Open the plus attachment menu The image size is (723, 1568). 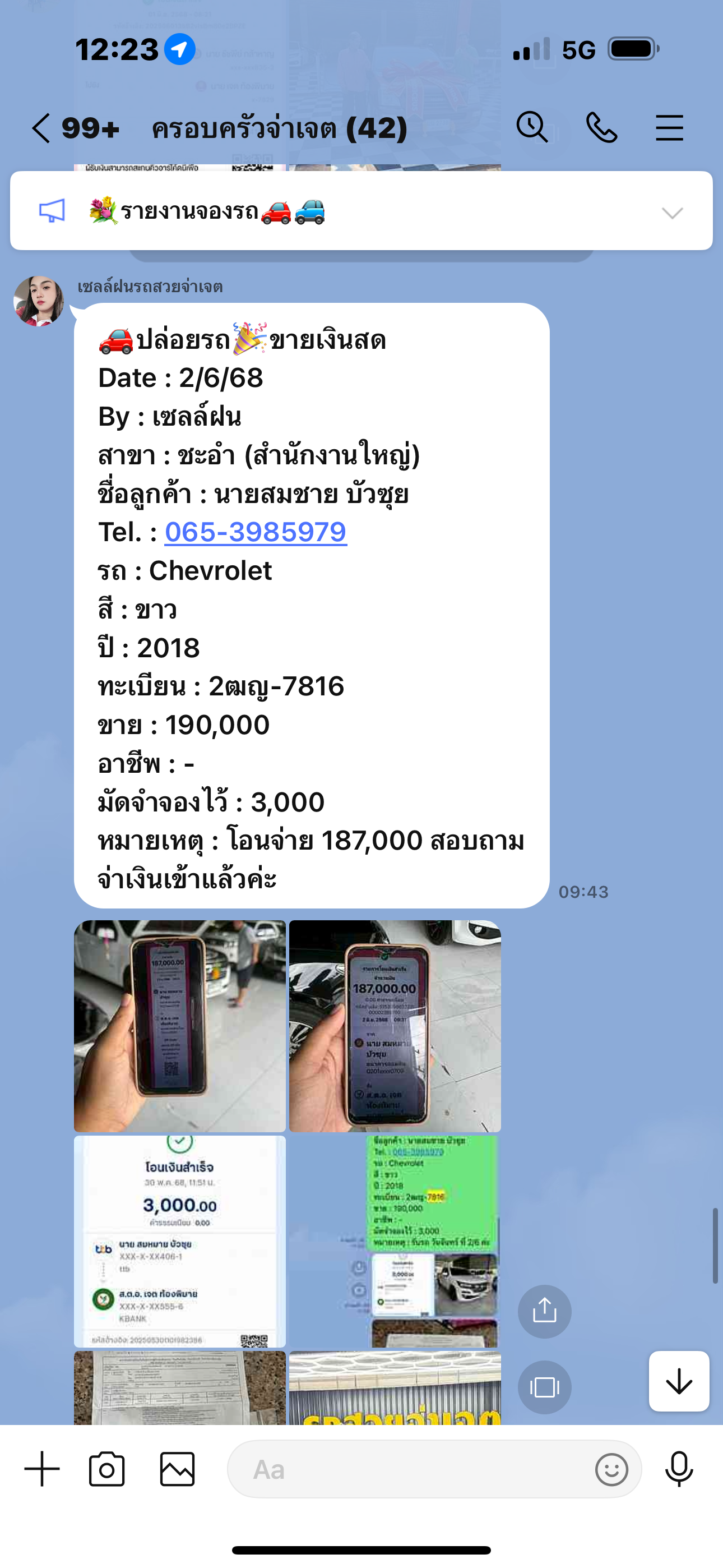(42, 1469)
